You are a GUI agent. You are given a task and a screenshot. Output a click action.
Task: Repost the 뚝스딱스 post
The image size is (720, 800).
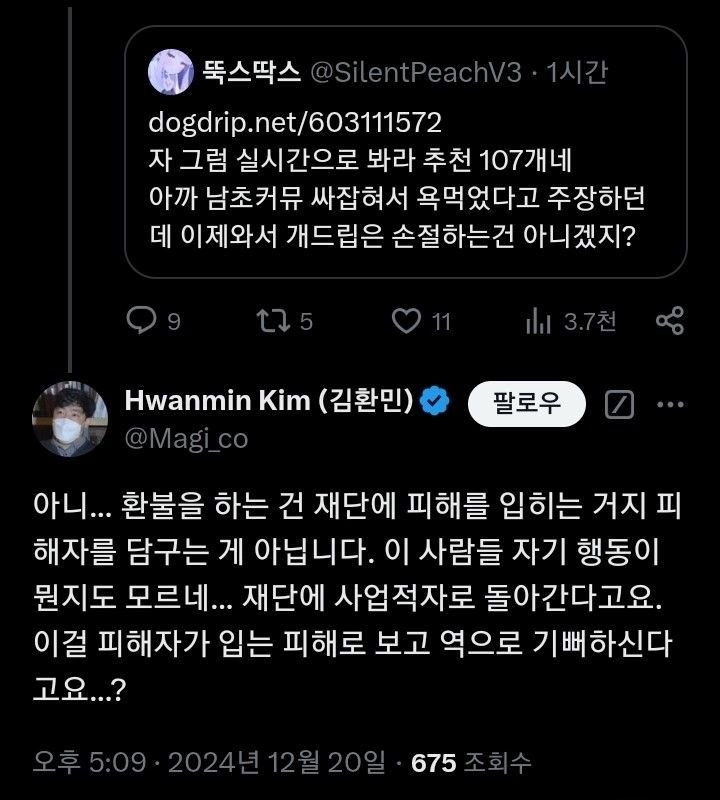coord(270,321)
